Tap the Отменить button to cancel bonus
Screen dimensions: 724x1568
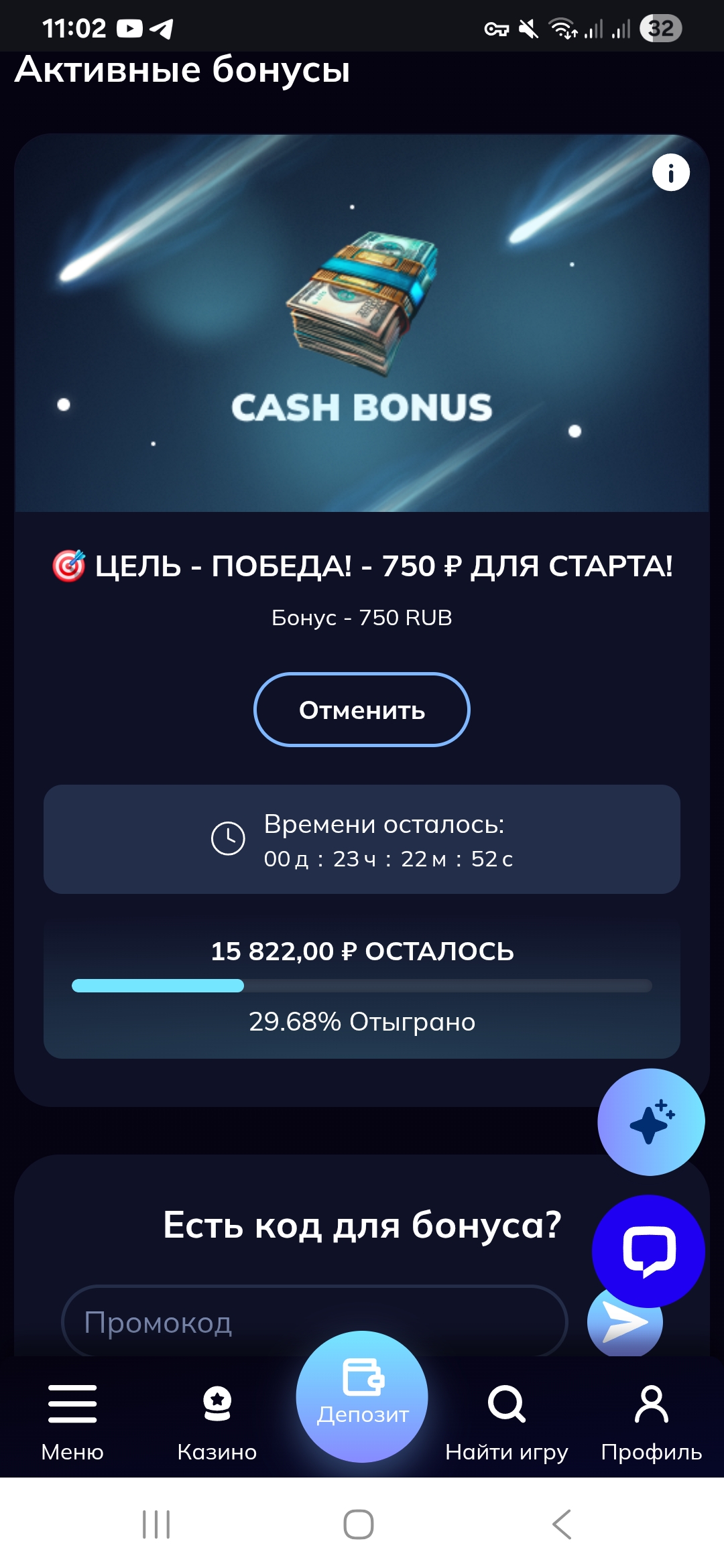362,710
